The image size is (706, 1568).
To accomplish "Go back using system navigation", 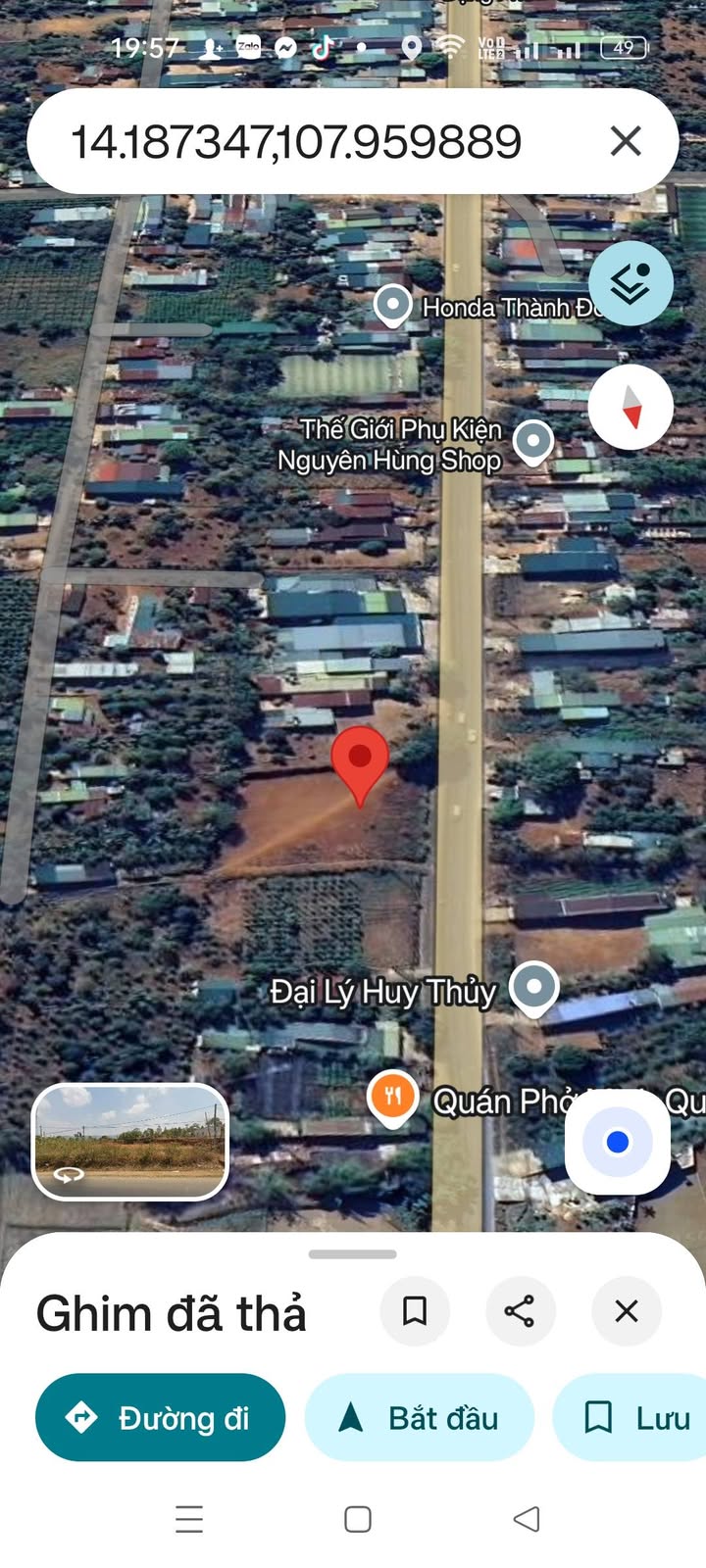I will click(x=527, y=1519).
